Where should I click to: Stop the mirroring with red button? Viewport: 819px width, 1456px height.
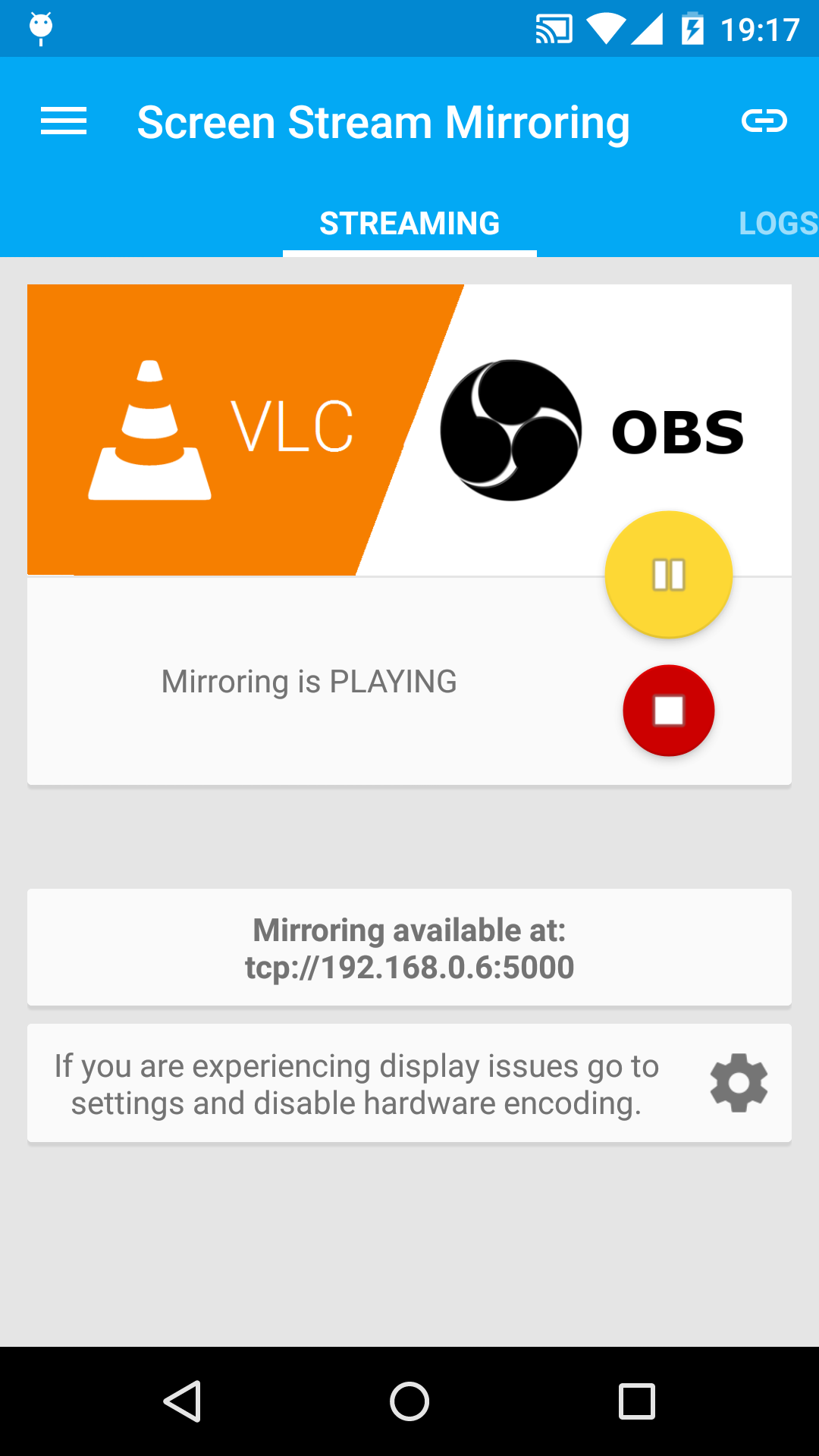(668, 711)
